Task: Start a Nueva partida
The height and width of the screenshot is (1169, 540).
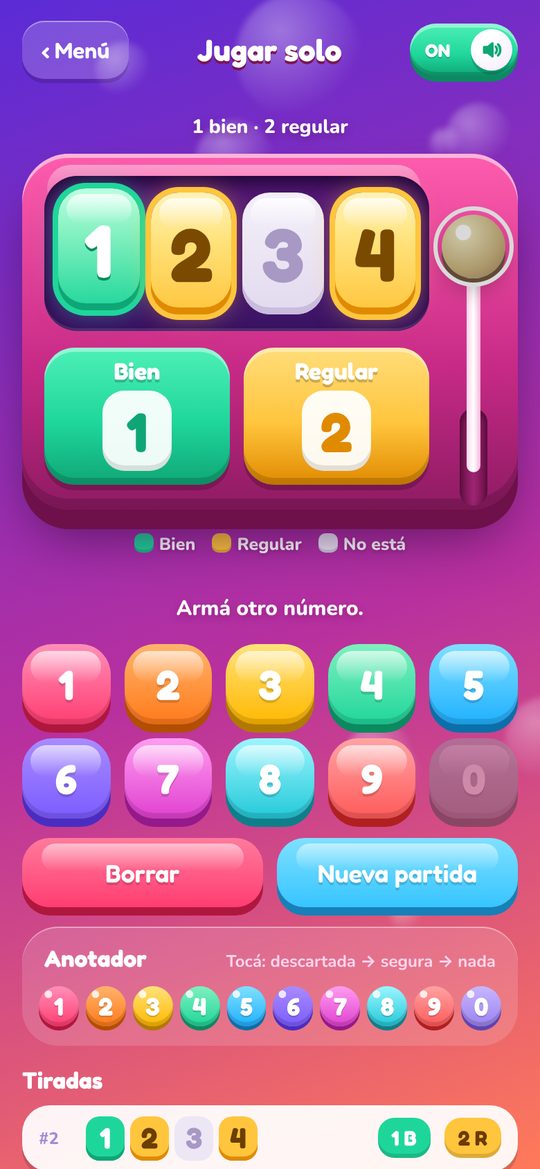Action: point(397,875)
